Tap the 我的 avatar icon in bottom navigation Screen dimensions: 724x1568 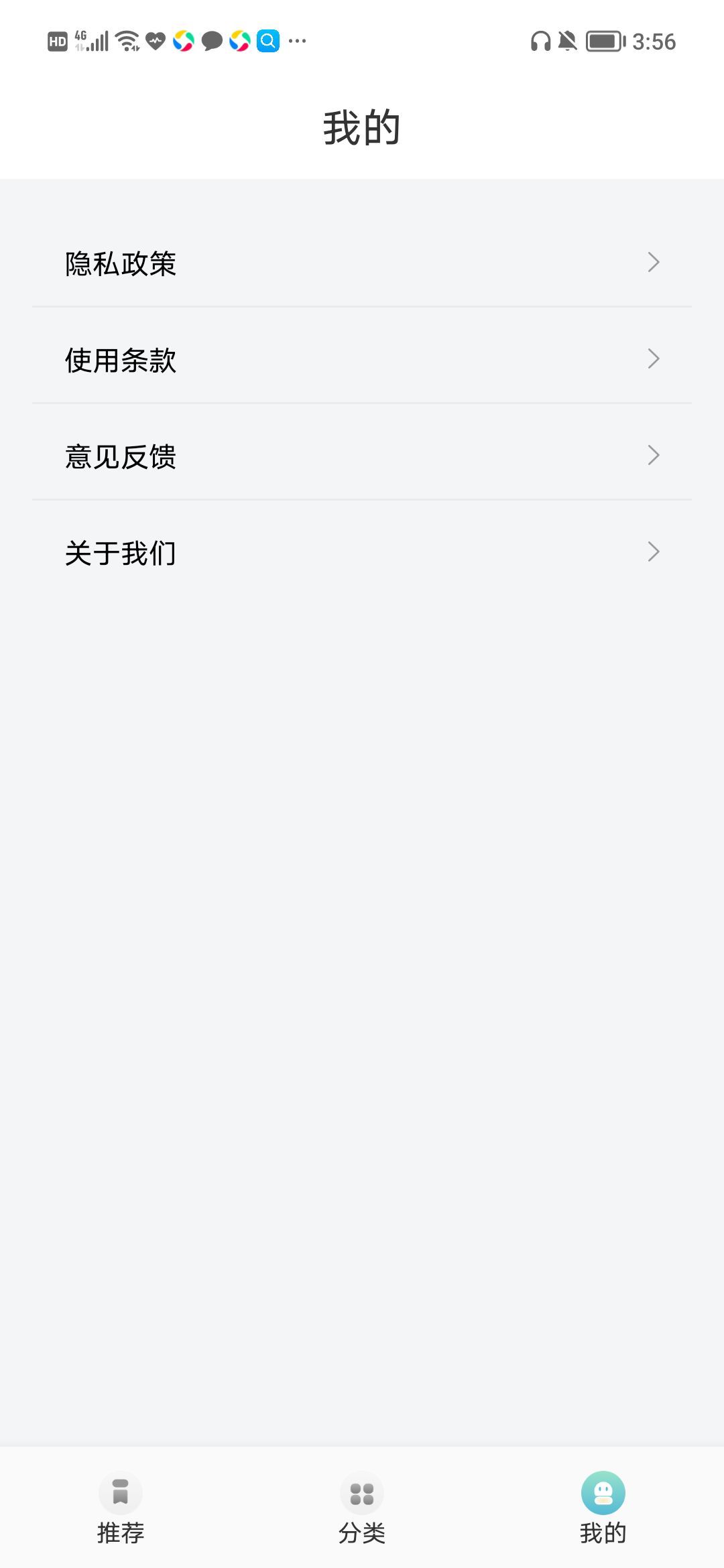tap(603, 1494)
